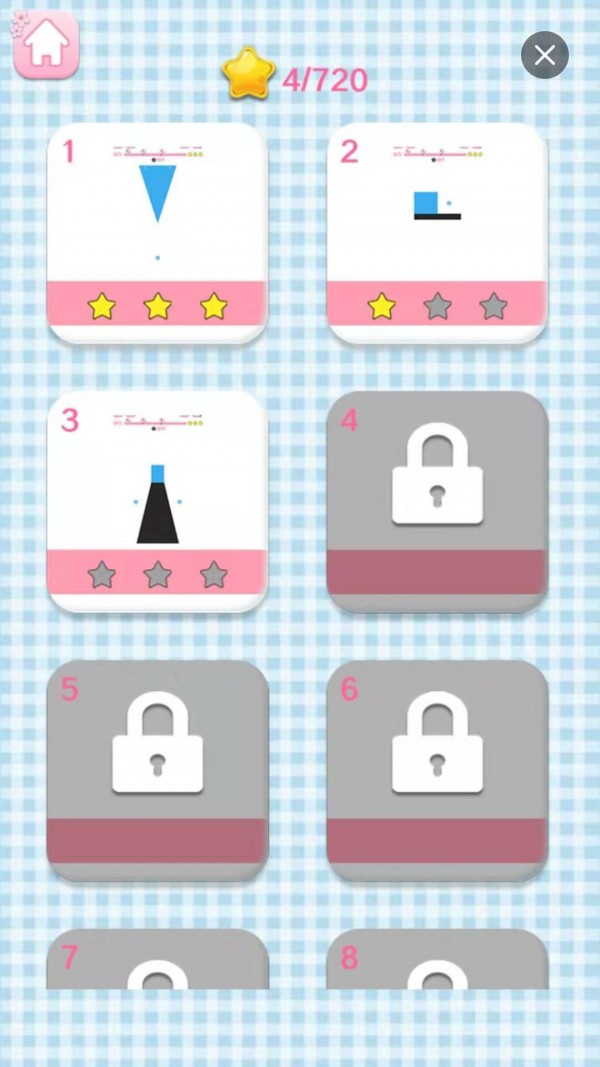The width and height of the screenshot is (600, 1067).
Task: Play level 2 with the blue square
Action: coord(437,233)
